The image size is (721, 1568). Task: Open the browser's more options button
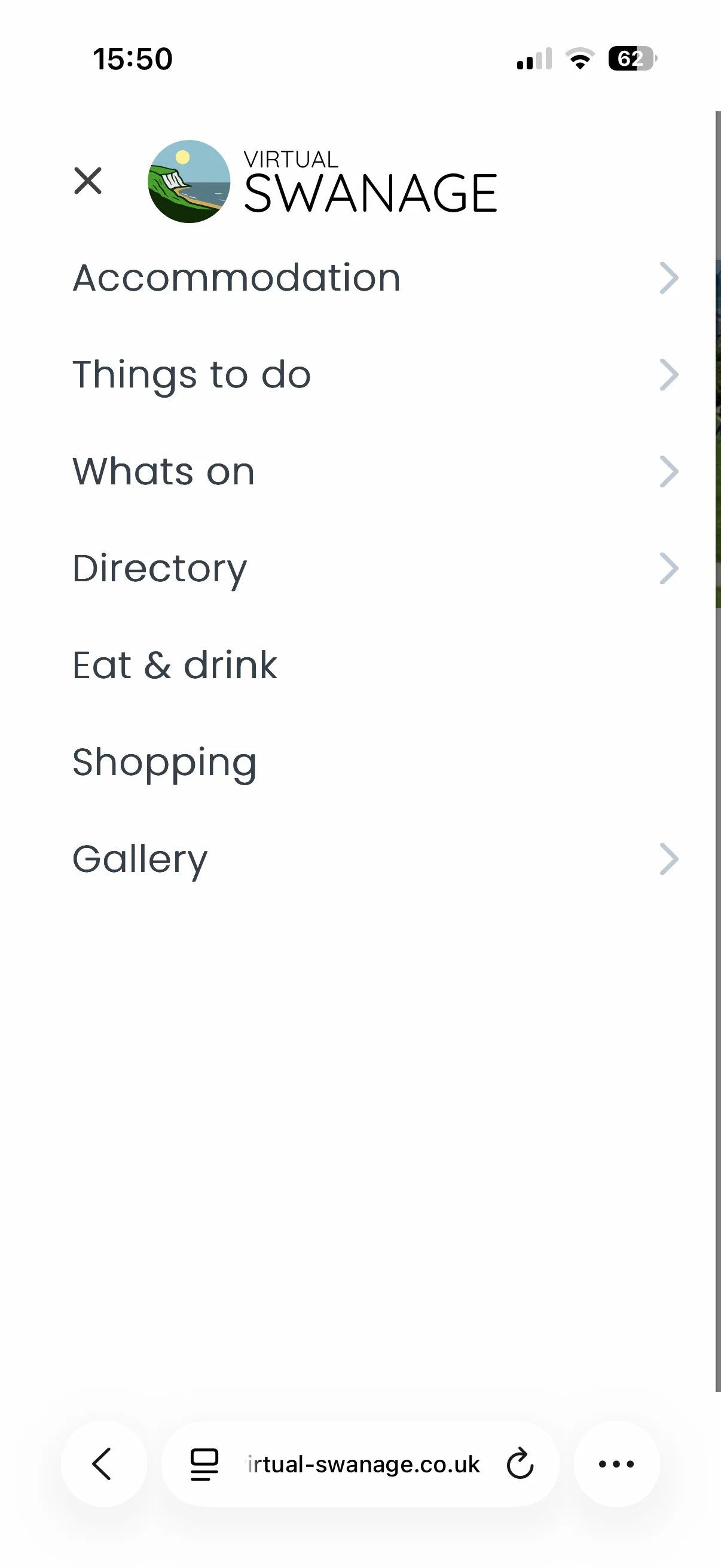pyautogui.click(x=616, y=1464)
